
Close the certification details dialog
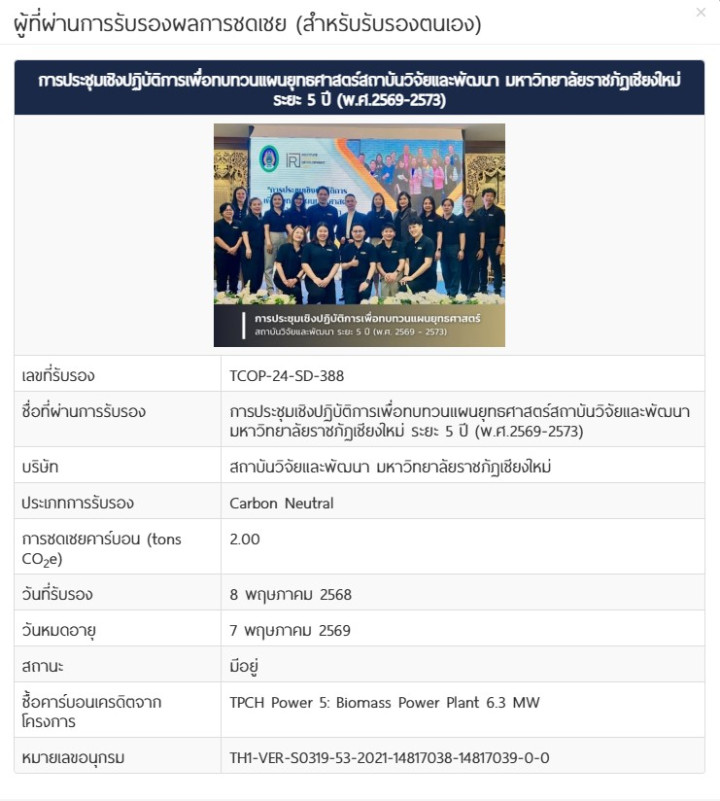(700, 12)
